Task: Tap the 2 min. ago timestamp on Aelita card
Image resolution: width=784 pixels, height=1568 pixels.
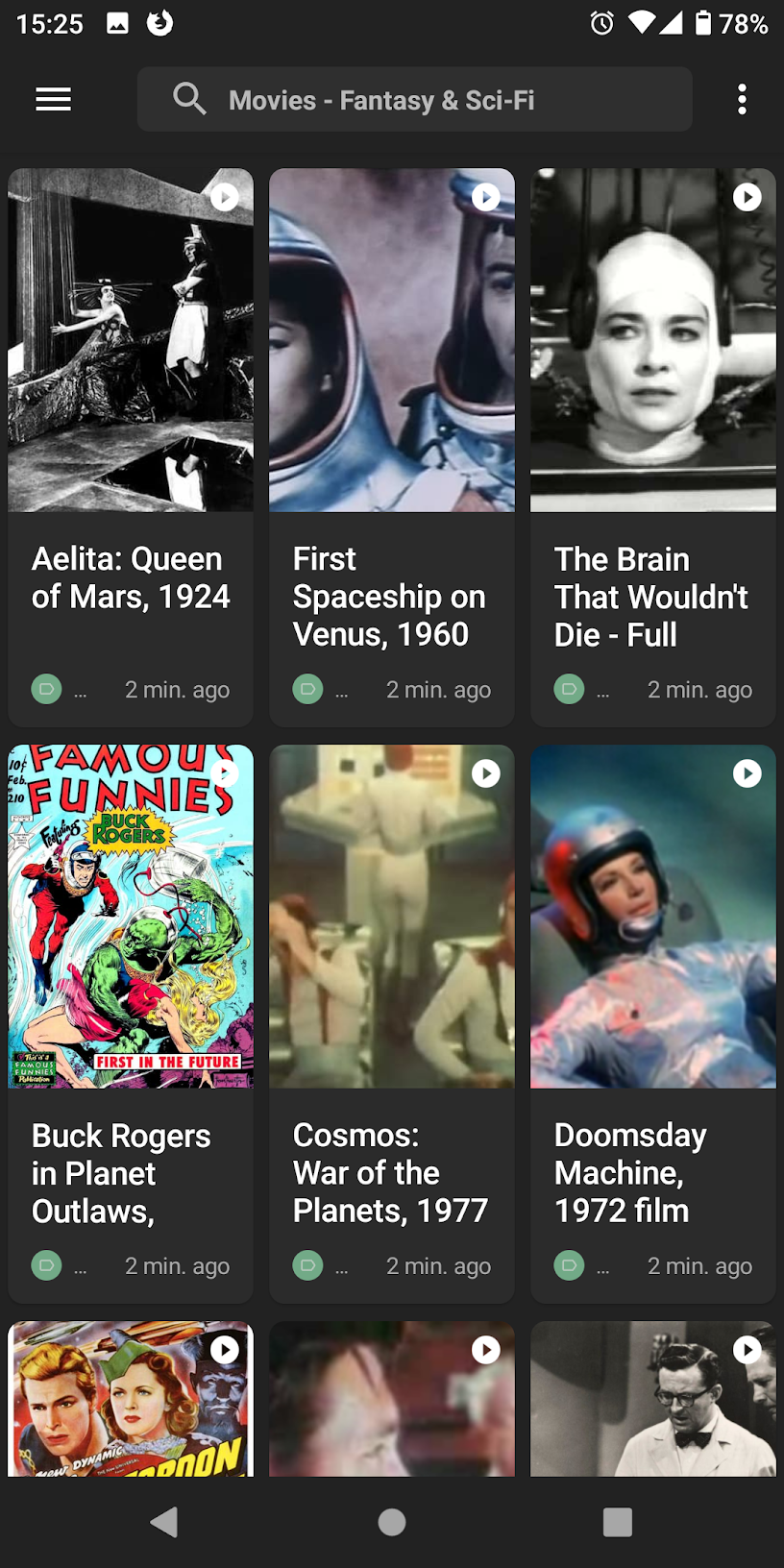Action: [177, 689]
